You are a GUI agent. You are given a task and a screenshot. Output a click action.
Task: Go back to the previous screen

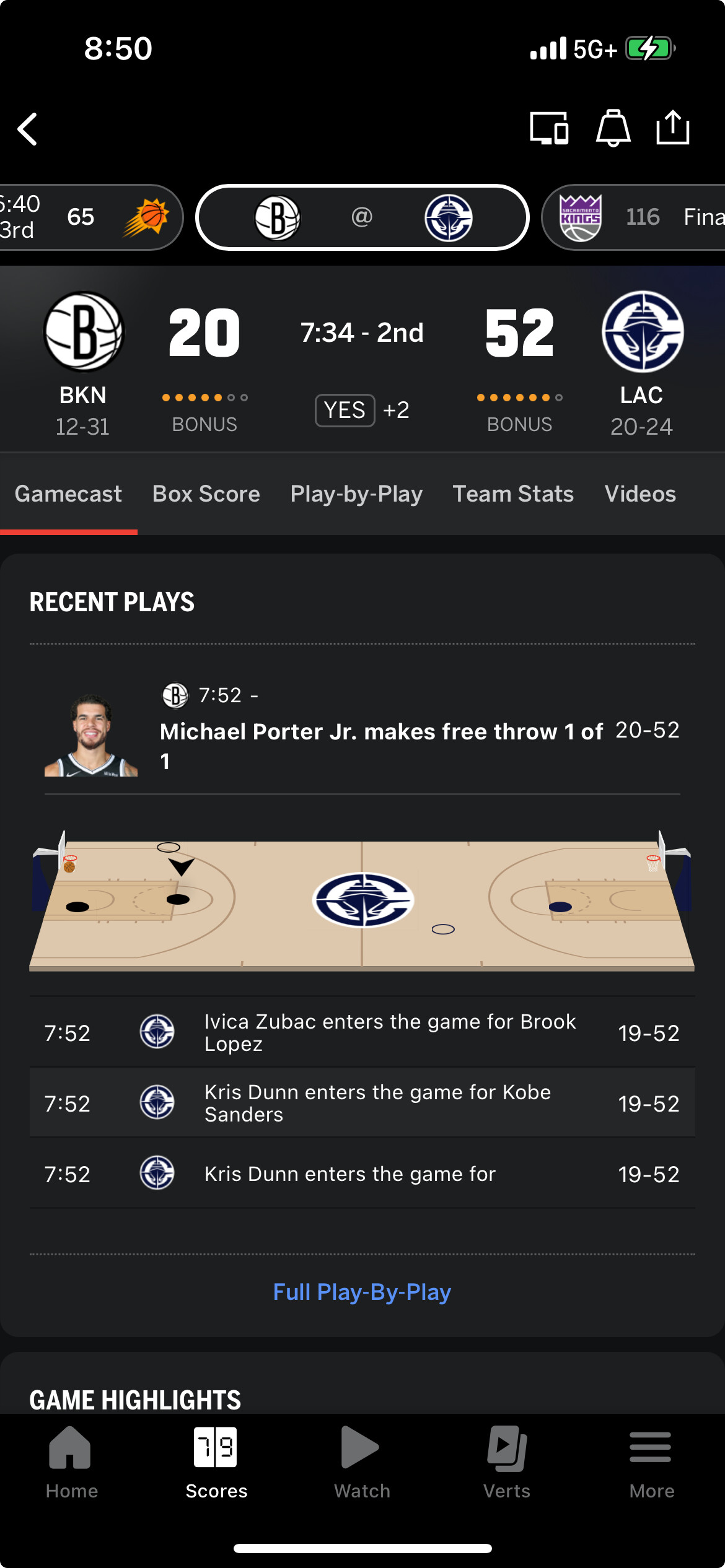[x=28, y=129]
